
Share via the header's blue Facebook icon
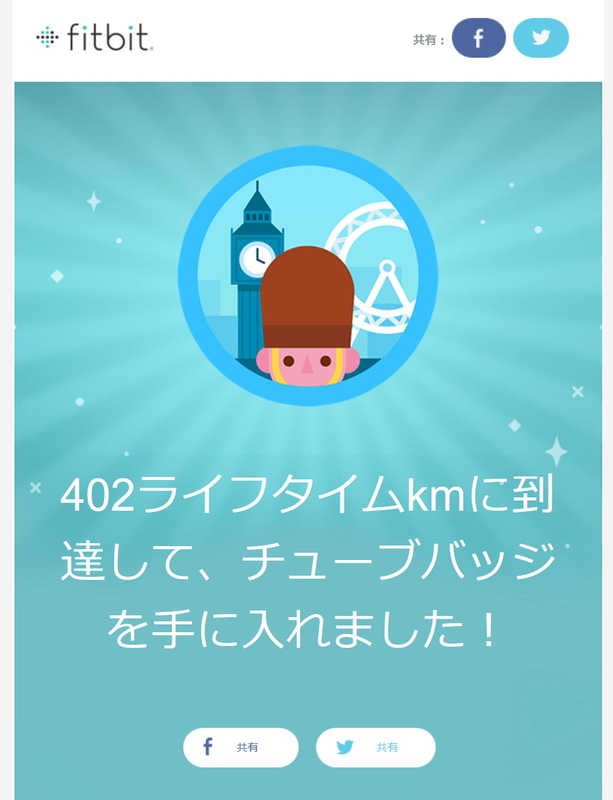pos(478,38)
